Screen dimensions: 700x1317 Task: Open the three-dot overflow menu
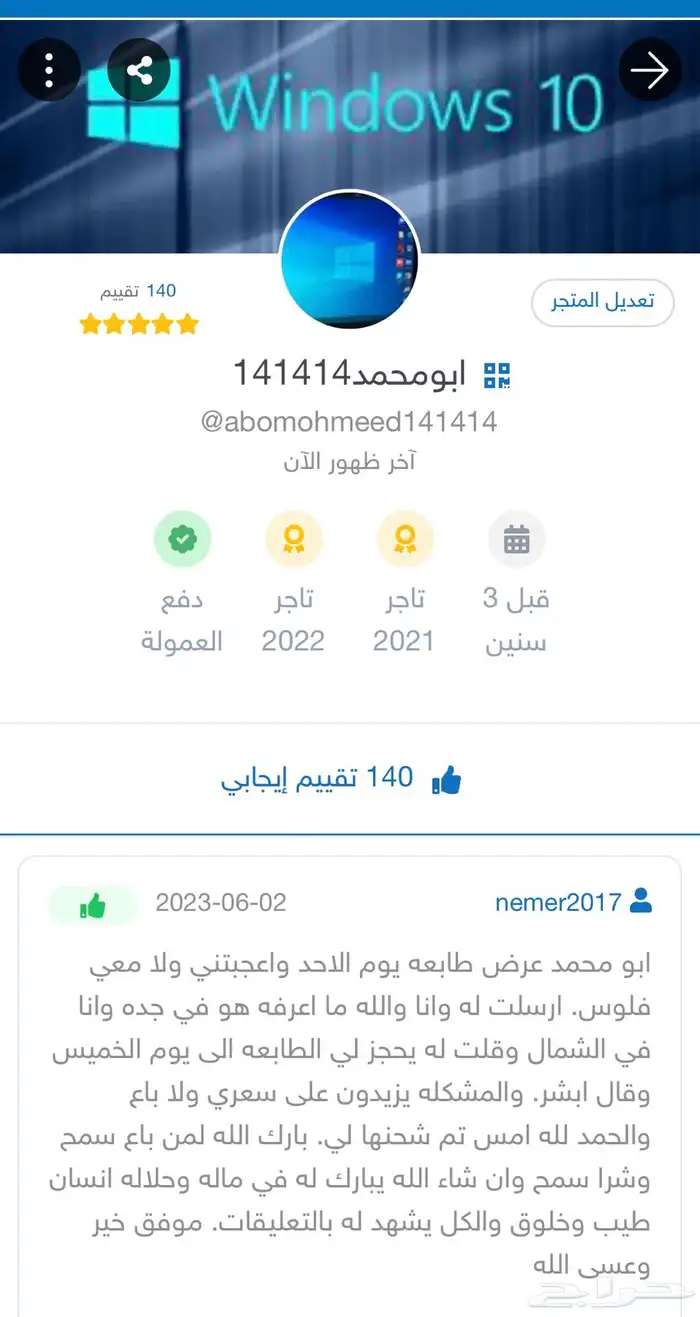point(49,70)
